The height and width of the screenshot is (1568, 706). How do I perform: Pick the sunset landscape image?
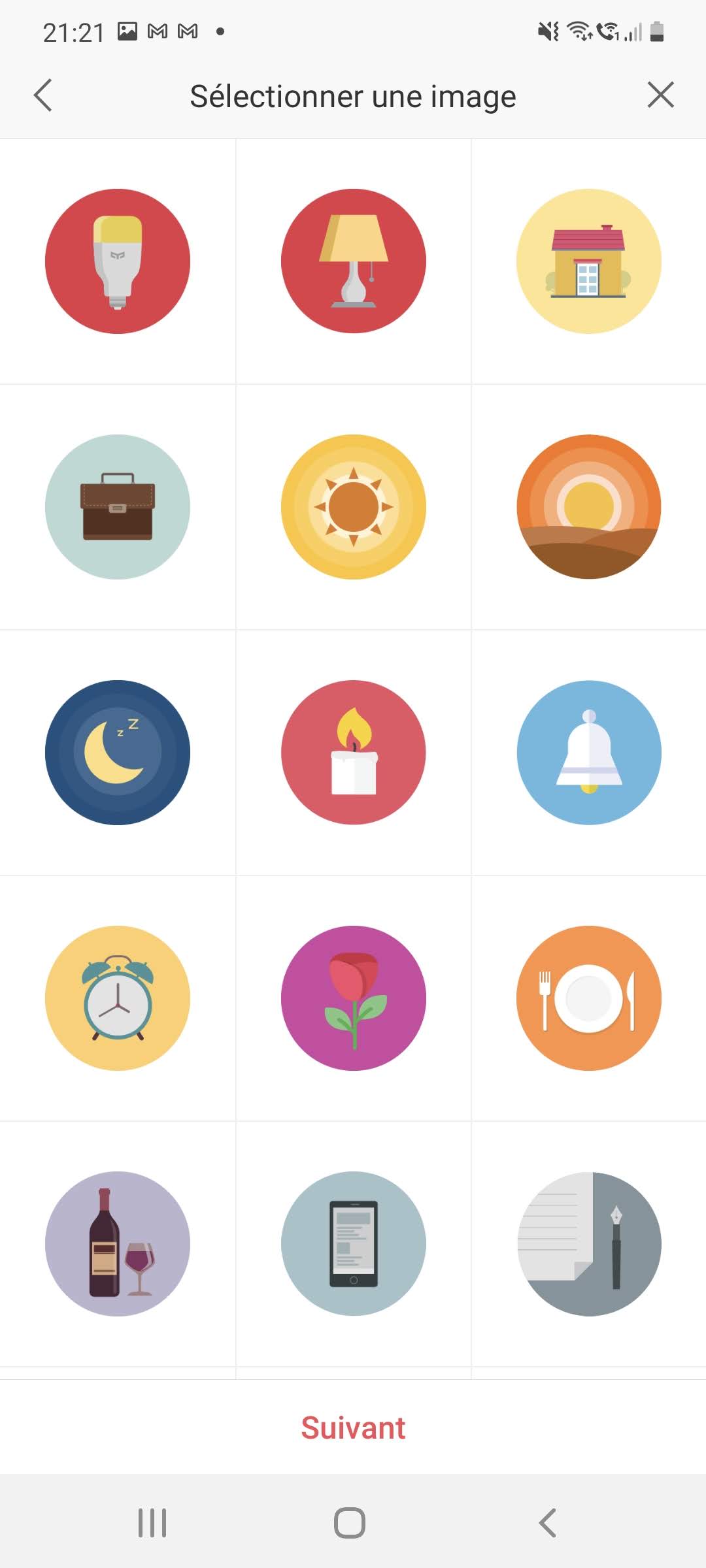click(x=588, y=507)
